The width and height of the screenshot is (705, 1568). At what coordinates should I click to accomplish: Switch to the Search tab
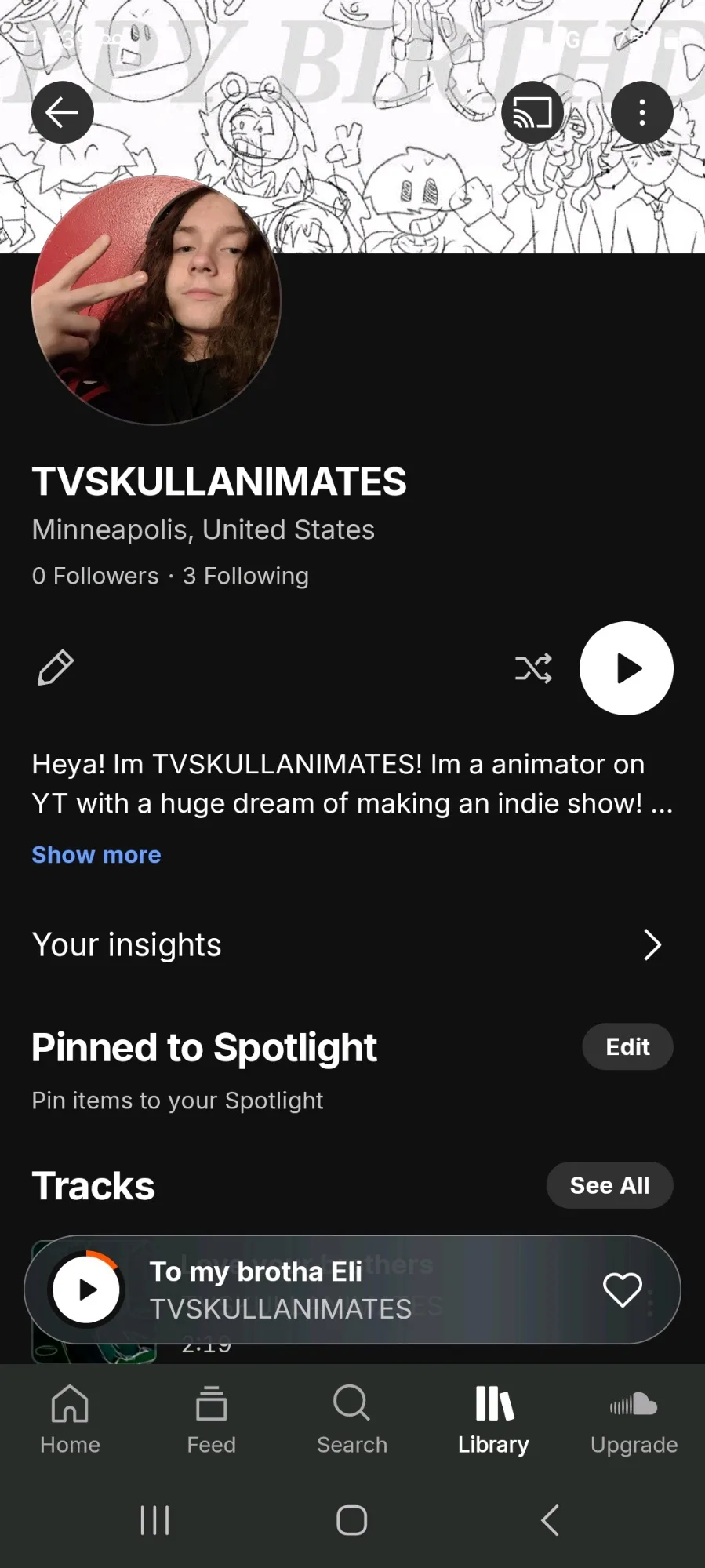(352, 1419)
